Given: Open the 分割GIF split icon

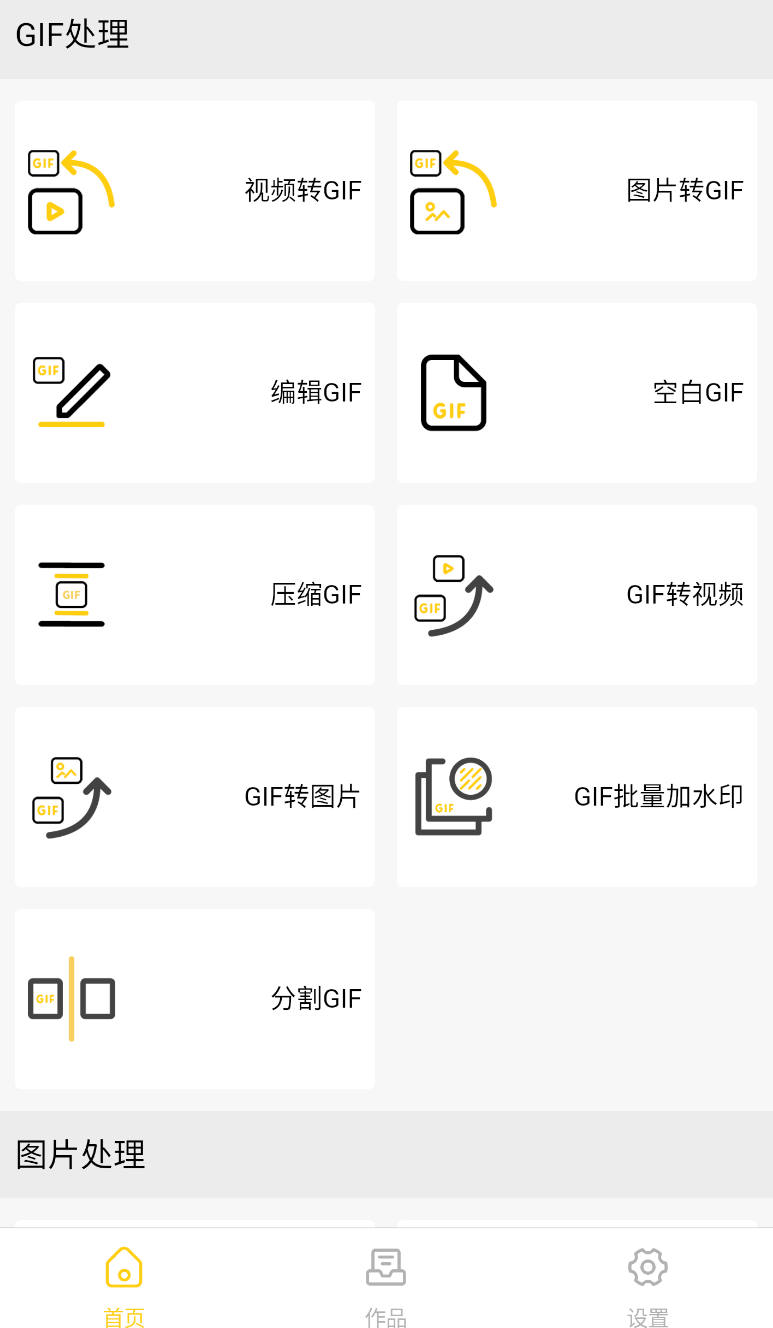Looking at the screenshot, I should click(70, 999).
